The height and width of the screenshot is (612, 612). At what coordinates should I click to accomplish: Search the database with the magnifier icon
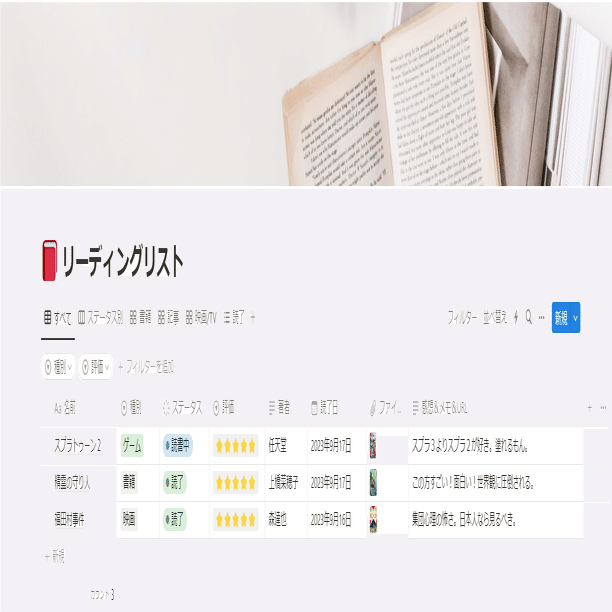528,318
